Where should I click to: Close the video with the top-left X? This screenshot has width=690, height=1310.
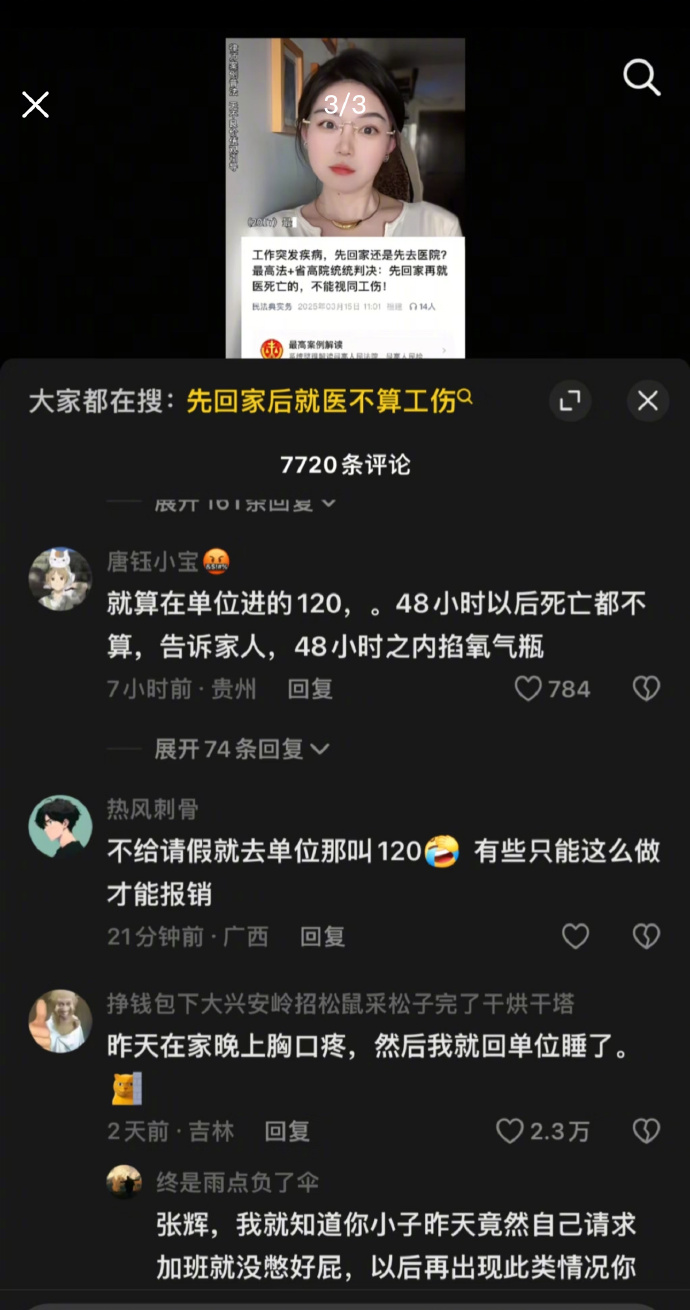[x=36, y=104]
